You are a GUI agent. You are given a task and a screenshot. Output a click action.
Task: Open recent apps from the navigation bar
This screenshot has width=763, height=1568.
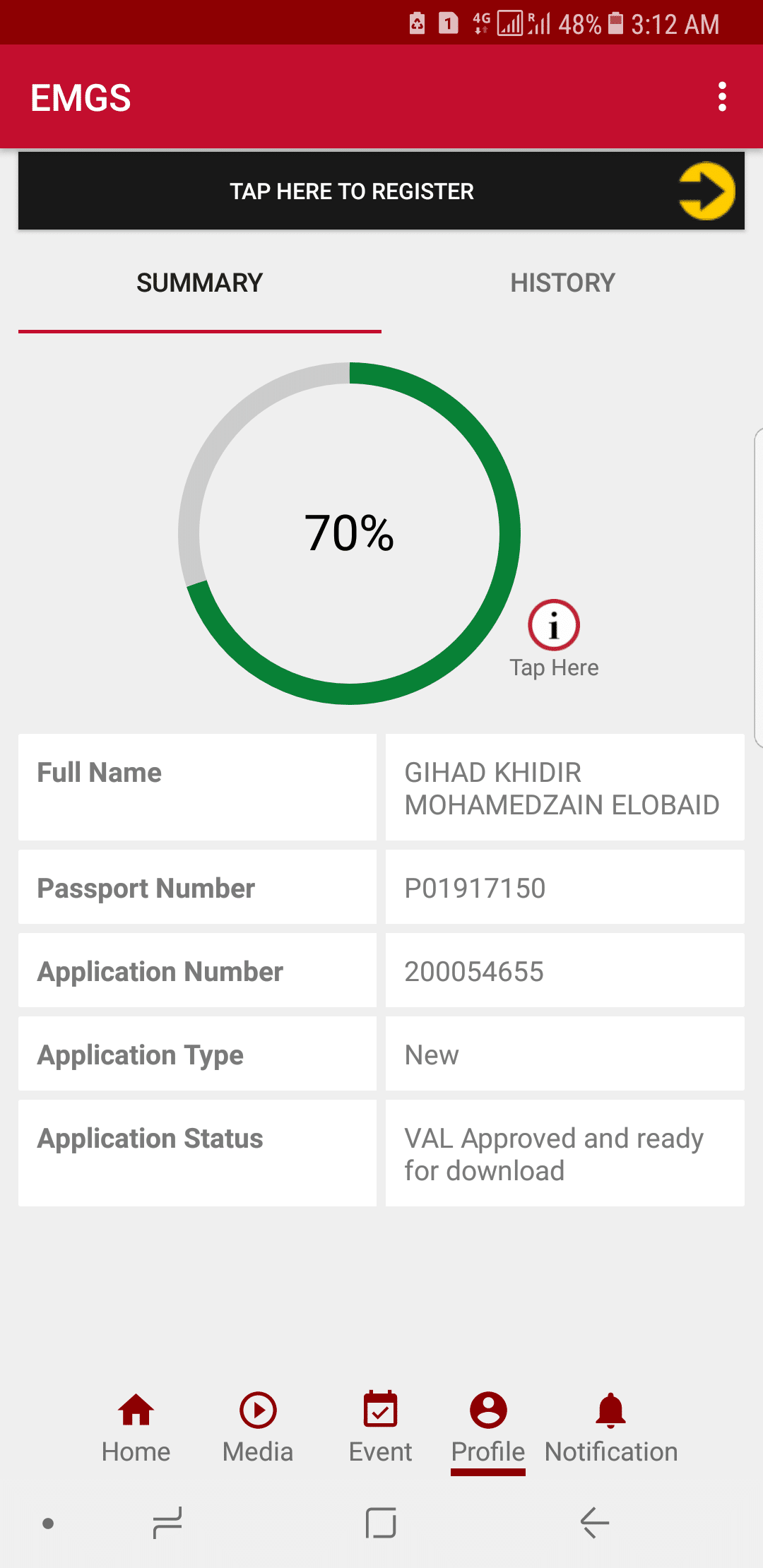(x=167, y=1522)
